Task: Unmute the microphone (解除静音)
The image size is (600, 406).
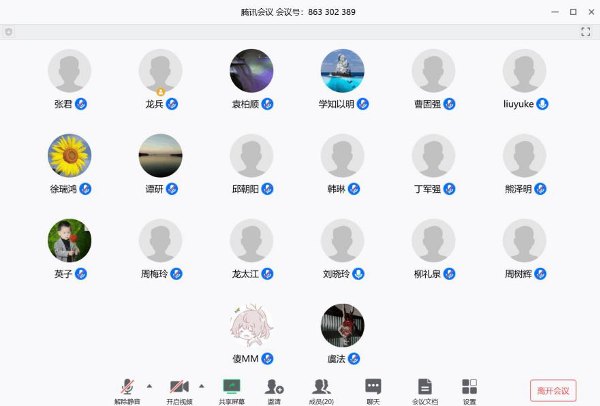Action: coord(127,387)
